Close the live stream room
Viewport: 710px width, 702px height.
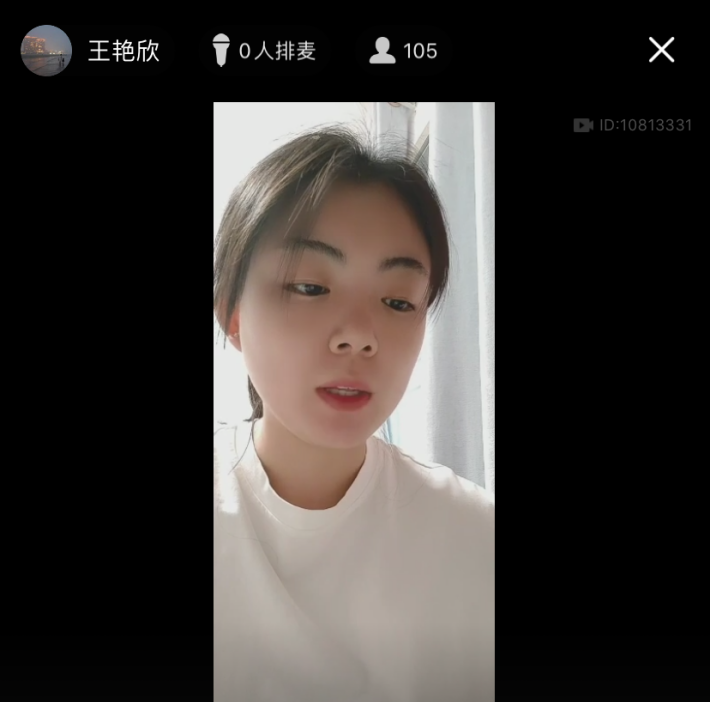click(x=661, y=50)
